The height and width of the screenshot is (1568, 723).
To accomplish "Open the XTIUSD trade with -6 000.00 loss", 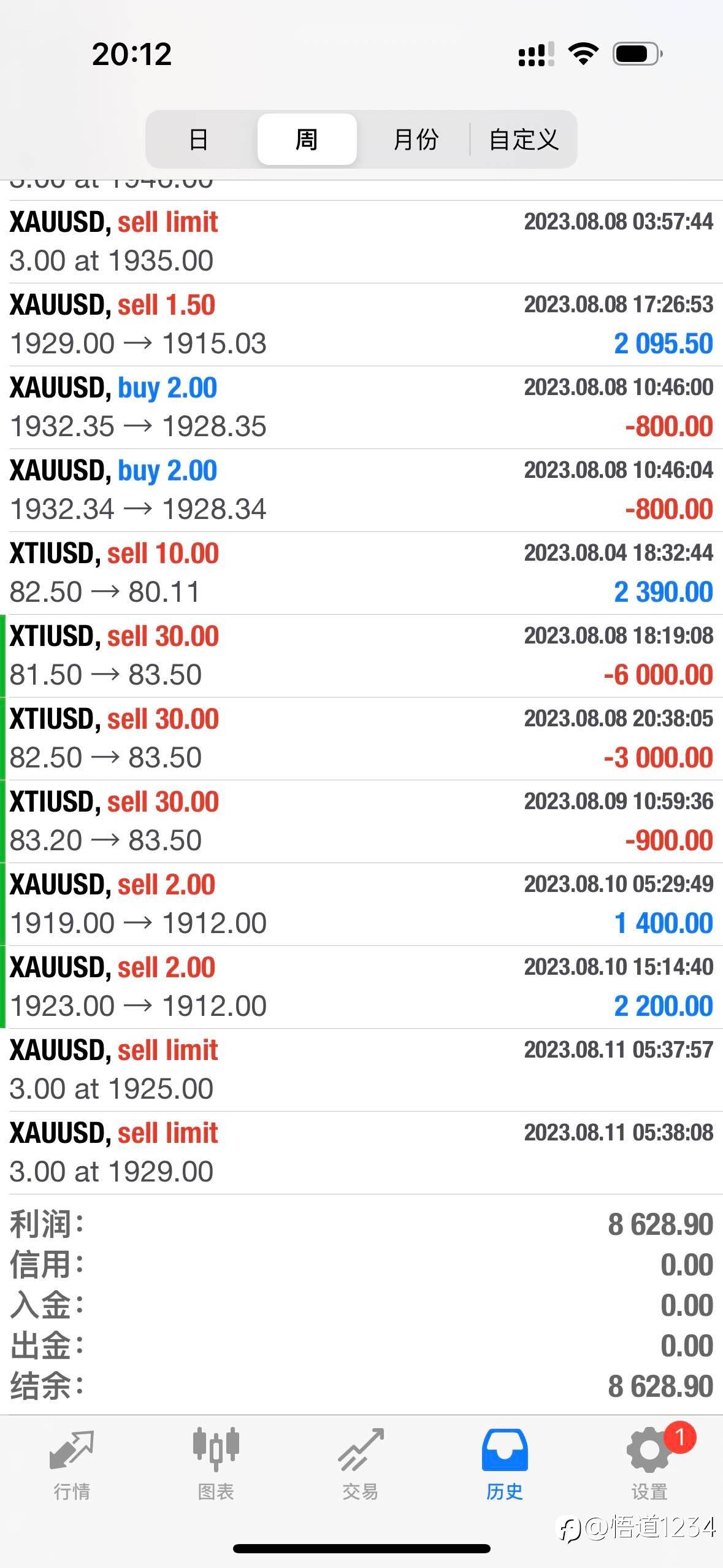I will tap(361, 656).
